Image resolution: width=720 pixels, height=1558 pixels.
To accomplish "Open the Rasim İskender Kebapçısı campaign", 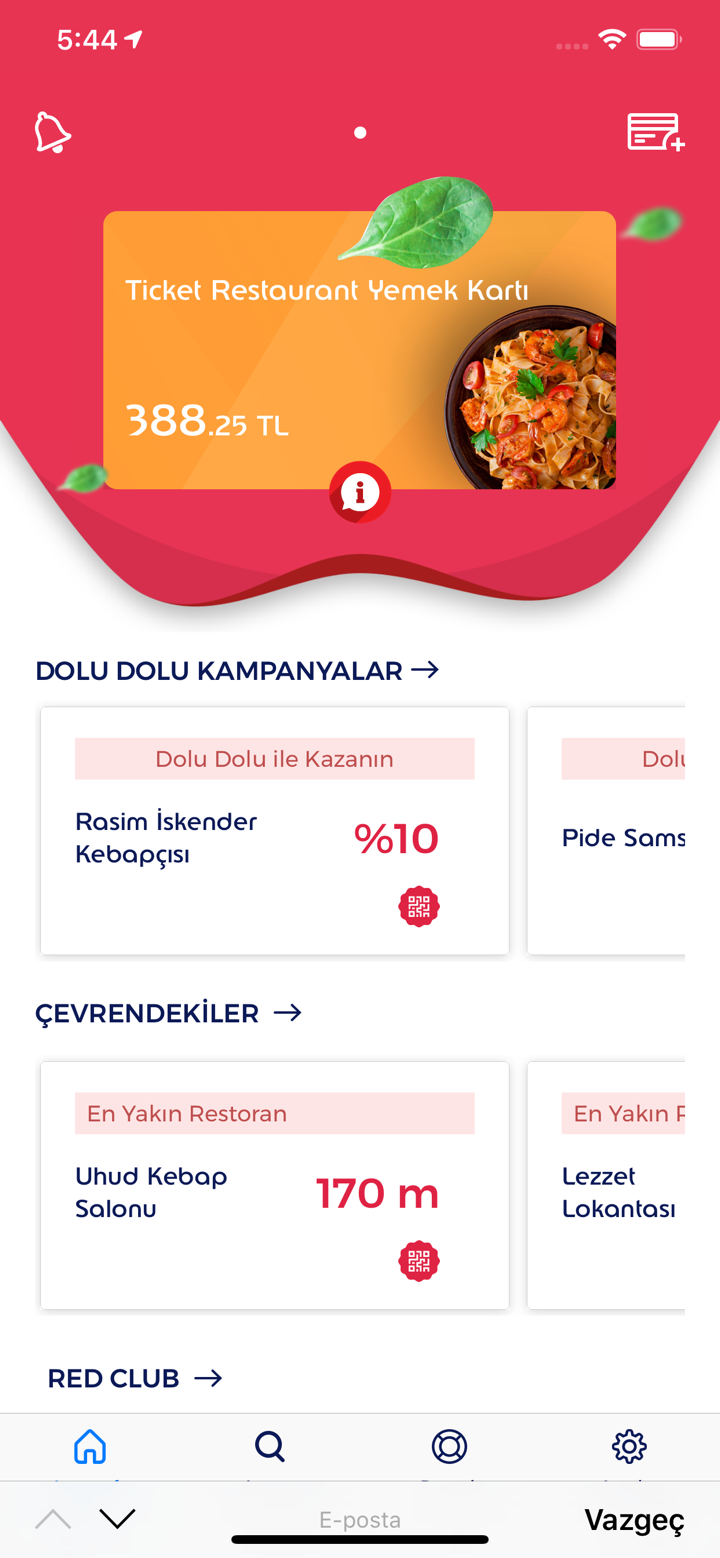I will tap(275, 830).
